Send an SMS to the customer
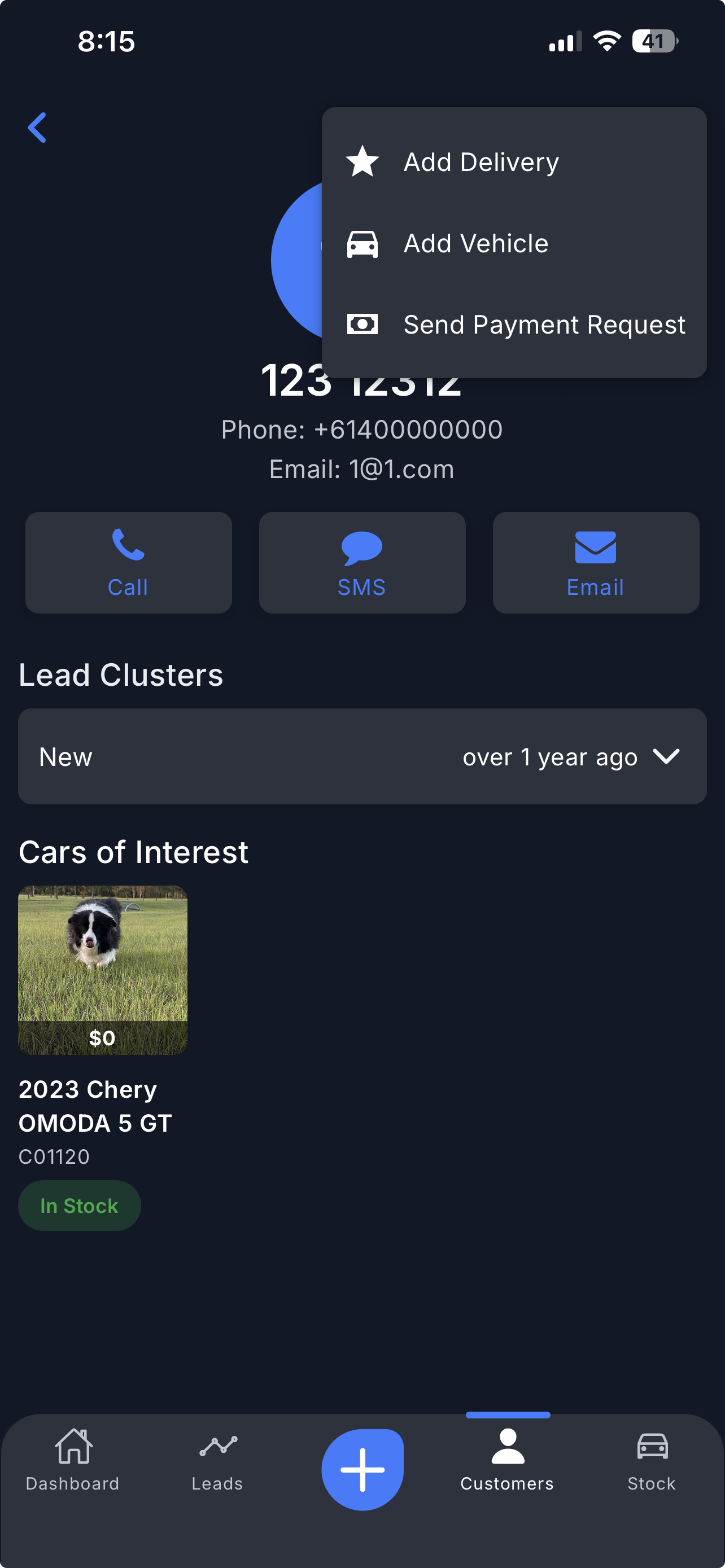Screen dimensions: 725x1568 [x=362, y=562]
